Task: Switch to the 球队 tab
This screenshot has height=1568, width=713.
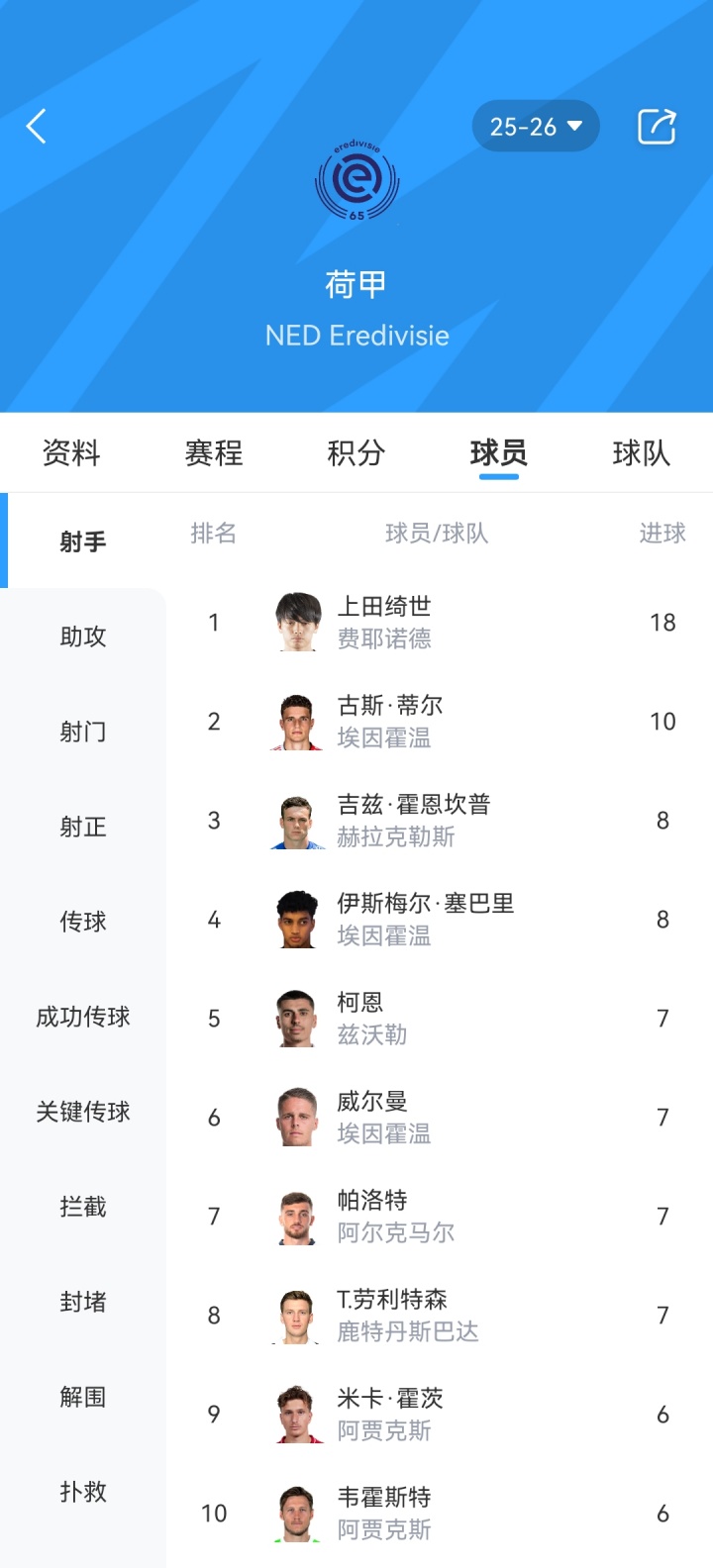Action: 642,453
